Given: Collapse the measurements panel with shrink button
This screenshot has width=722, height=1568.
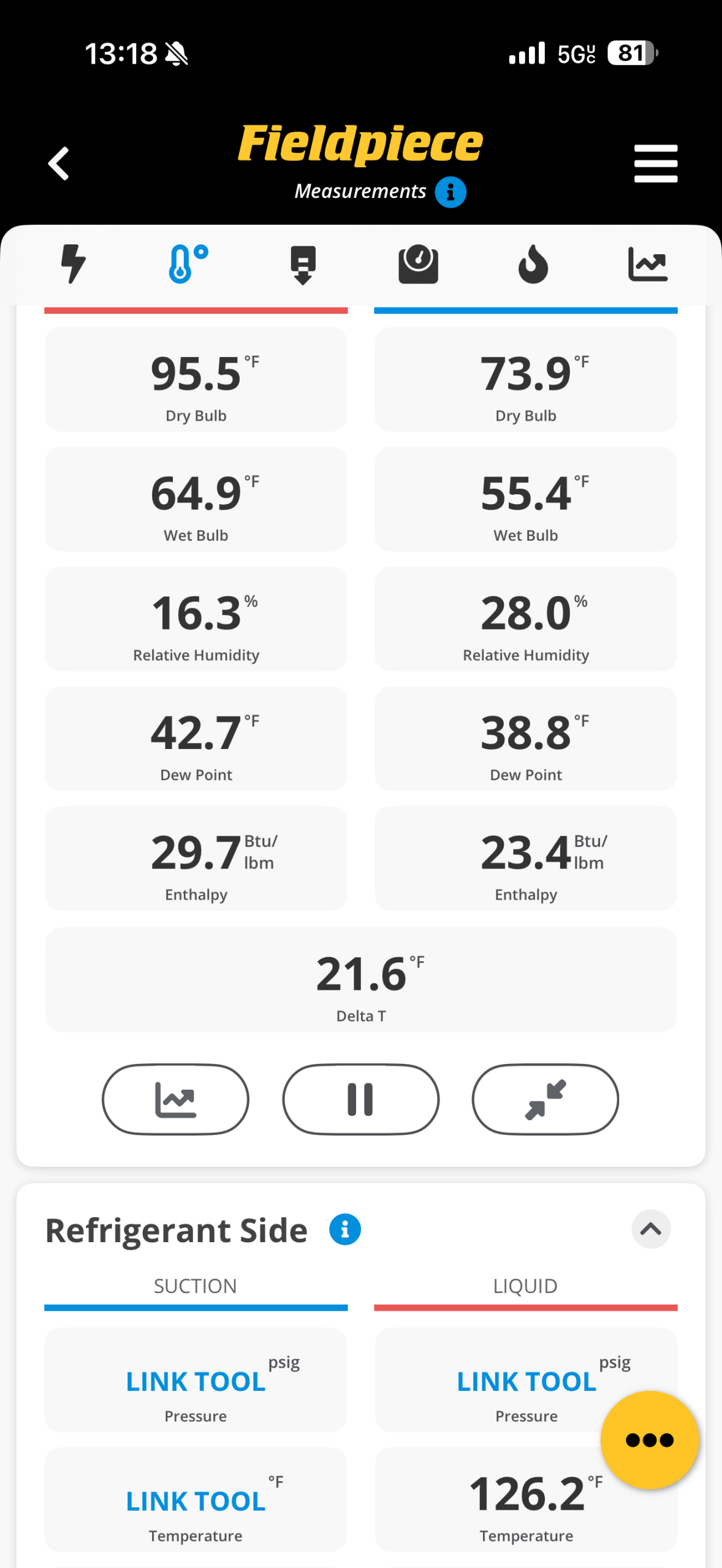Looking at the screenshot, I should [545, 1099].
